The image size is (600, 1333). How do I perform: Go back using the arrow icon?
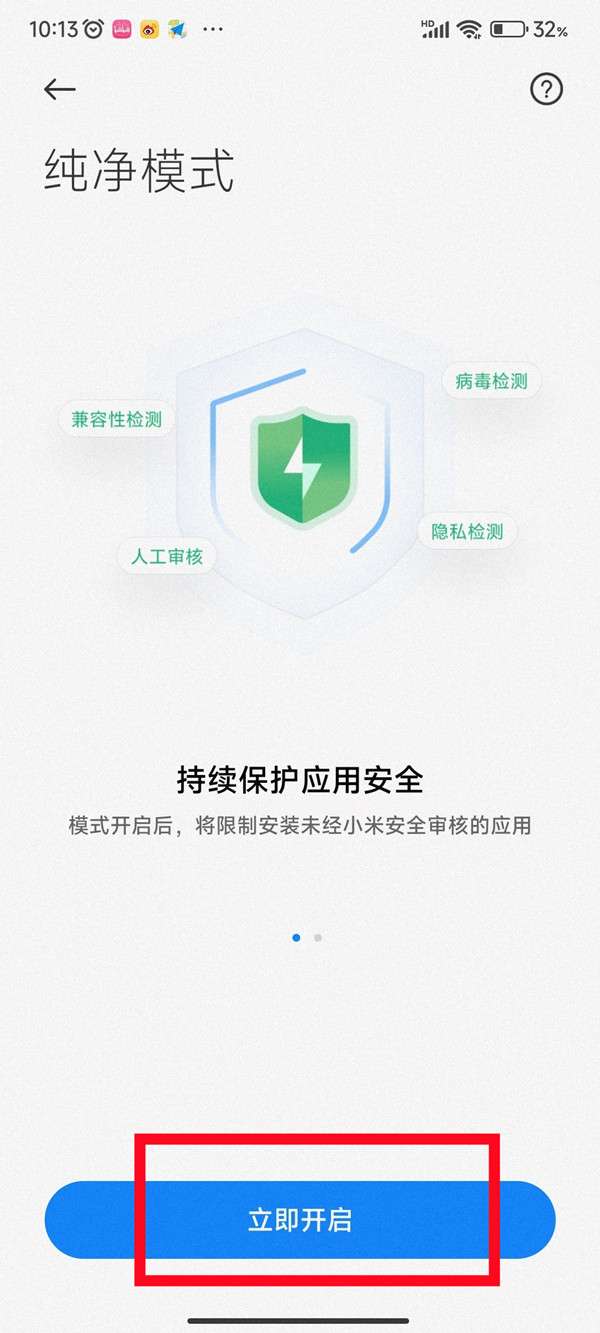(60, 90)
